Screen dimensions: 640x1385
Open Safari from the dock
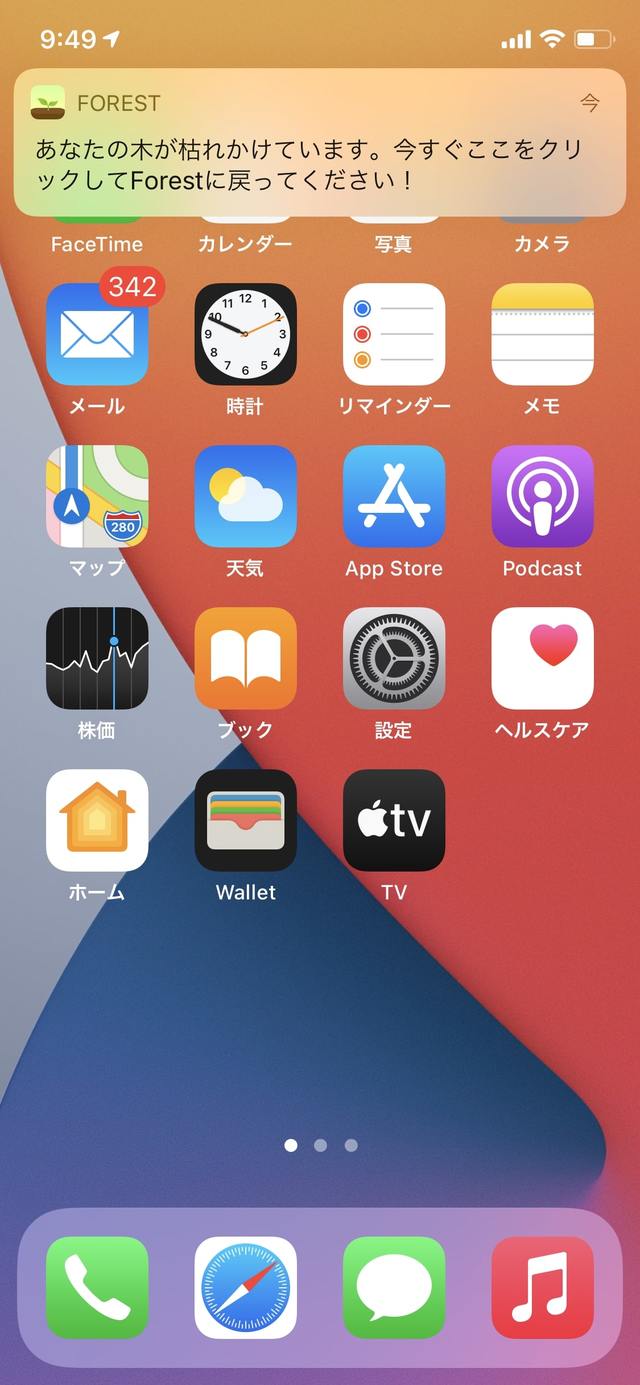(x=245, y=1288)
